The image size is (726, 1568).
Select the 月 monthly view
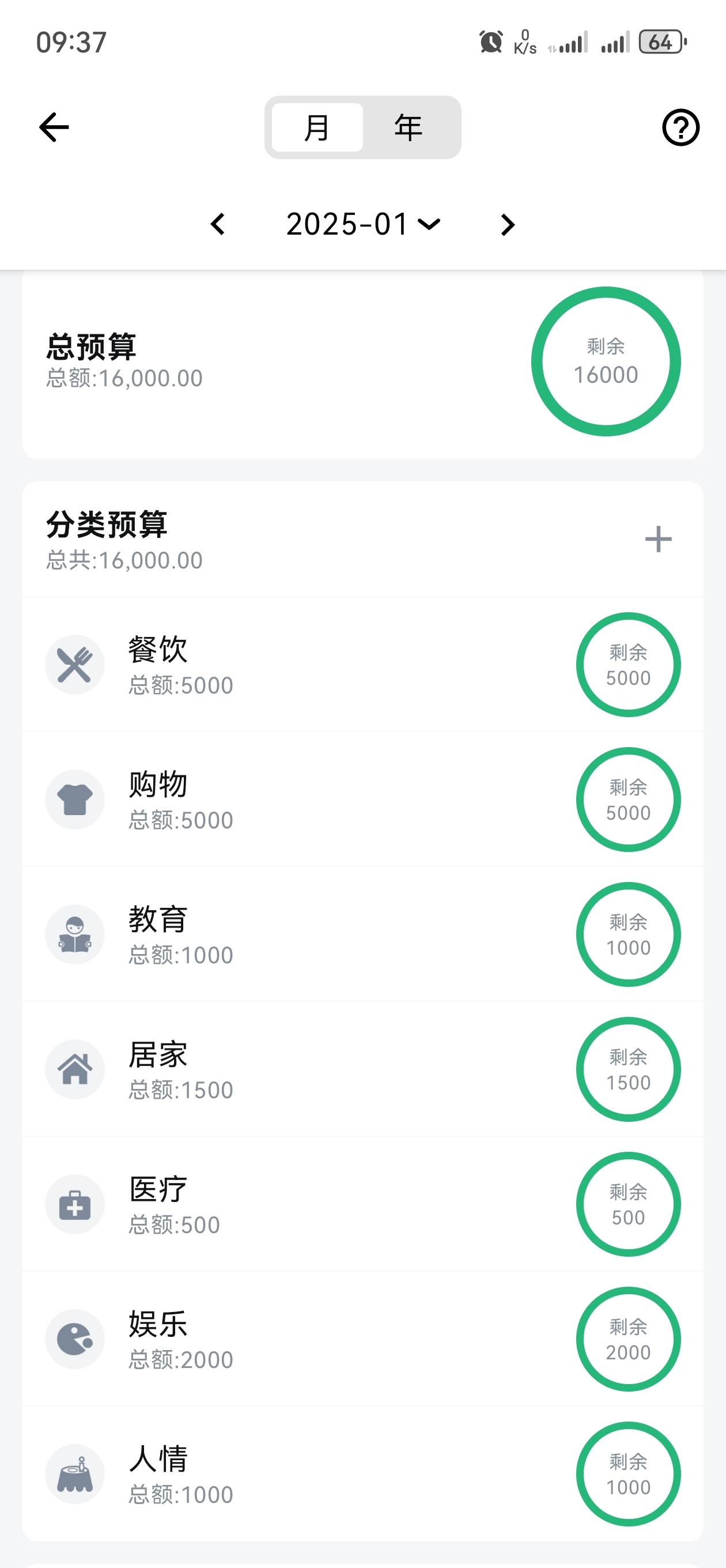[x=317, y=127]
